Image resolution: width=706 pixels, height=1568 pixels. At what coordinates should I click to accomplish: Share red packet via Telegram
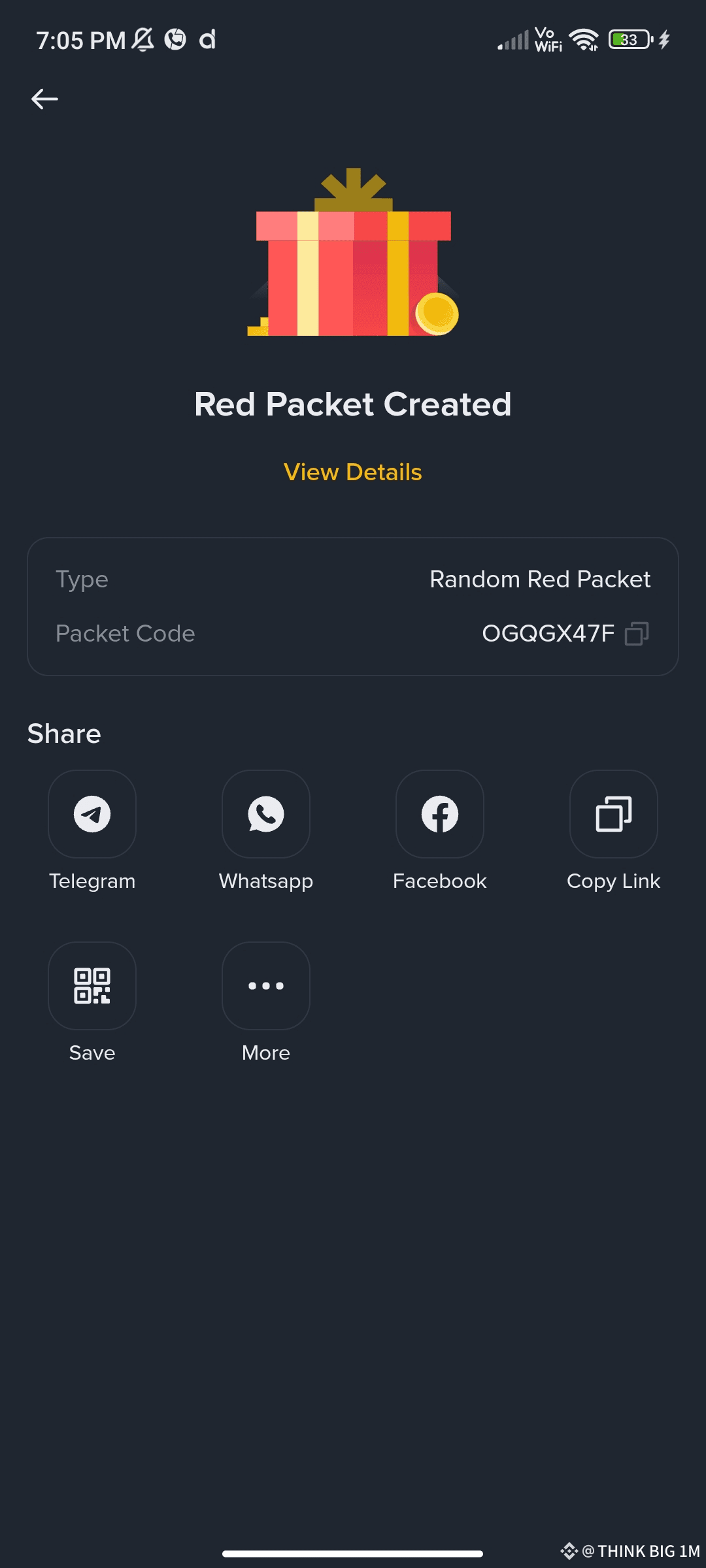92,814
